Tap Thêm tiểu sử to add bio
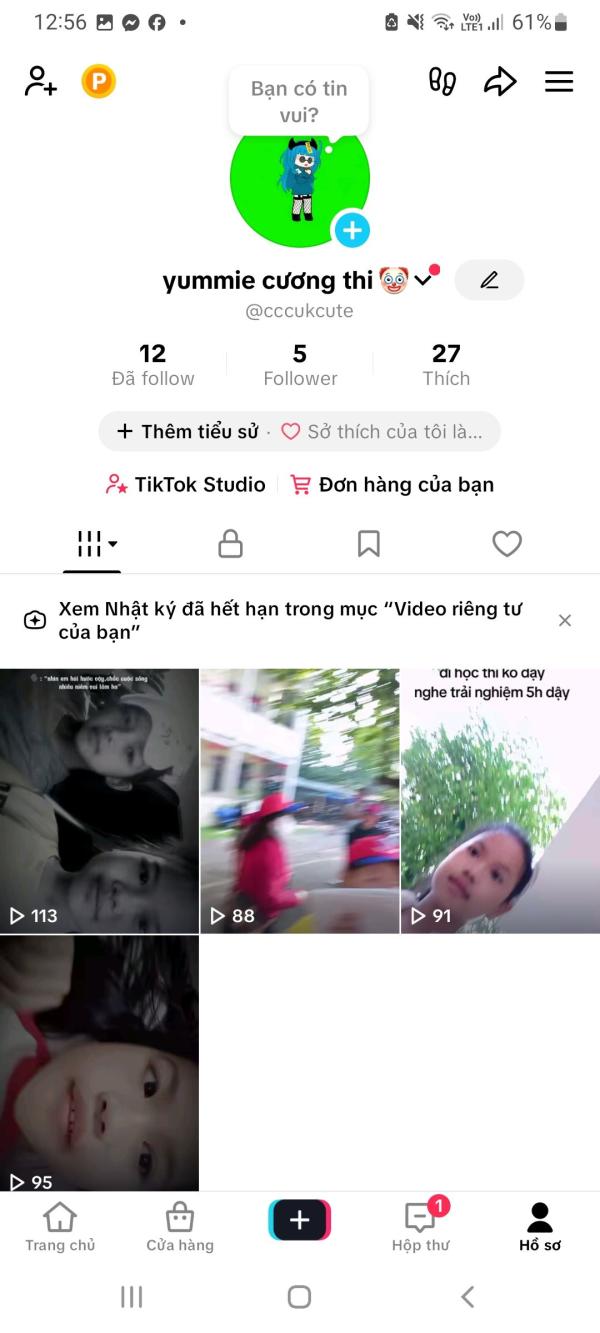Viewport: 600px width, 1333px height. click(188, 431)
